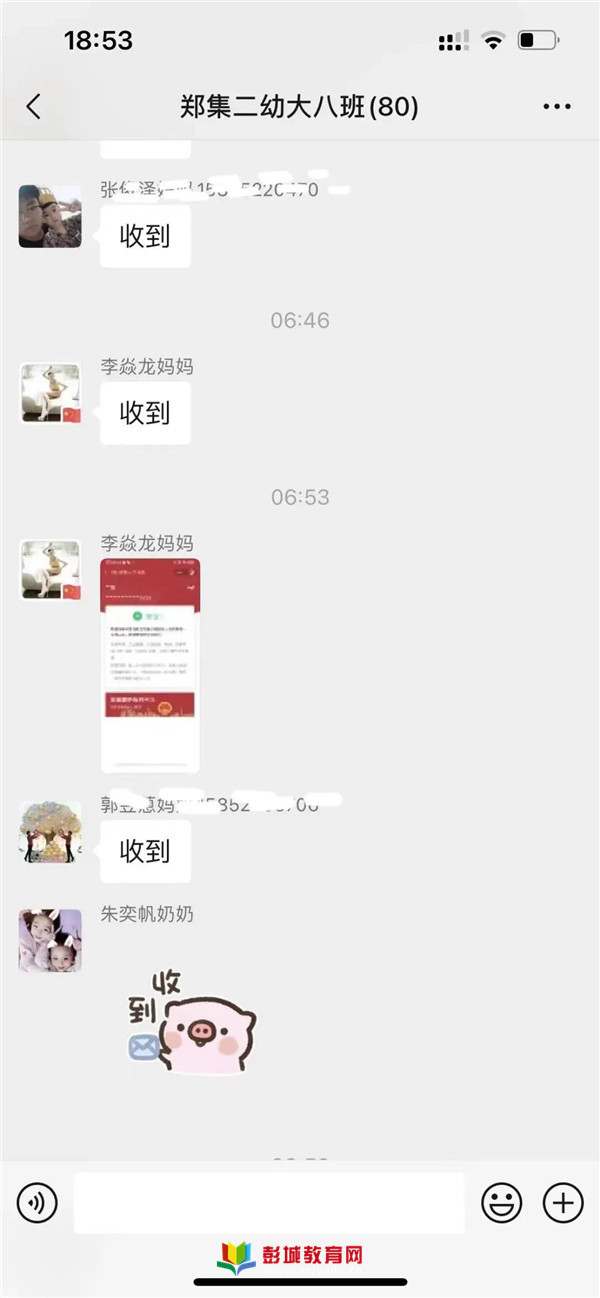
Task: Open the group chat overflow menu
Action: pos(556,107)
